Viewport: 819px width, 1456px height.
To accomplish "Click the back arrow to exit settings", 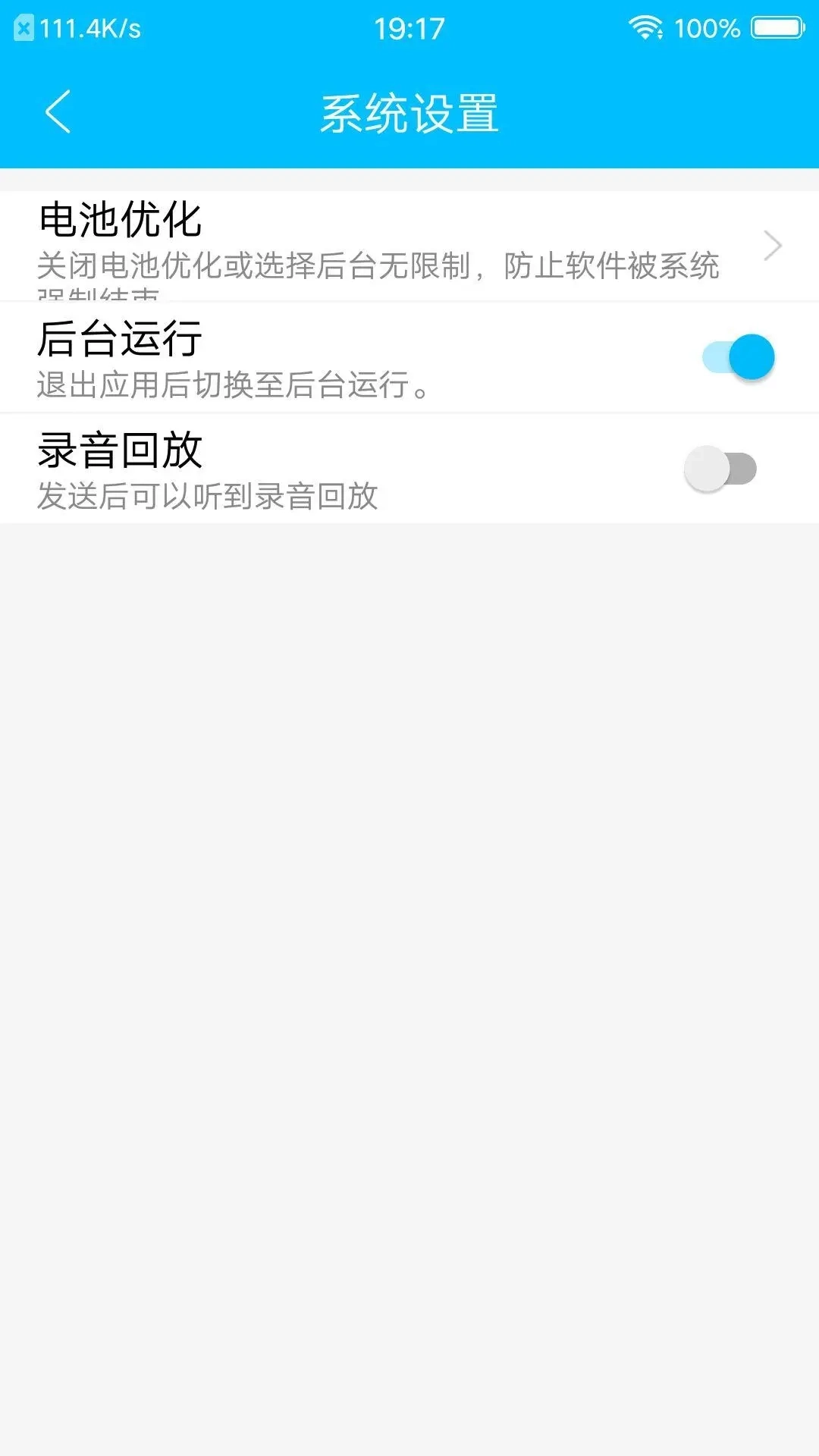I will [x=57, y=111].
